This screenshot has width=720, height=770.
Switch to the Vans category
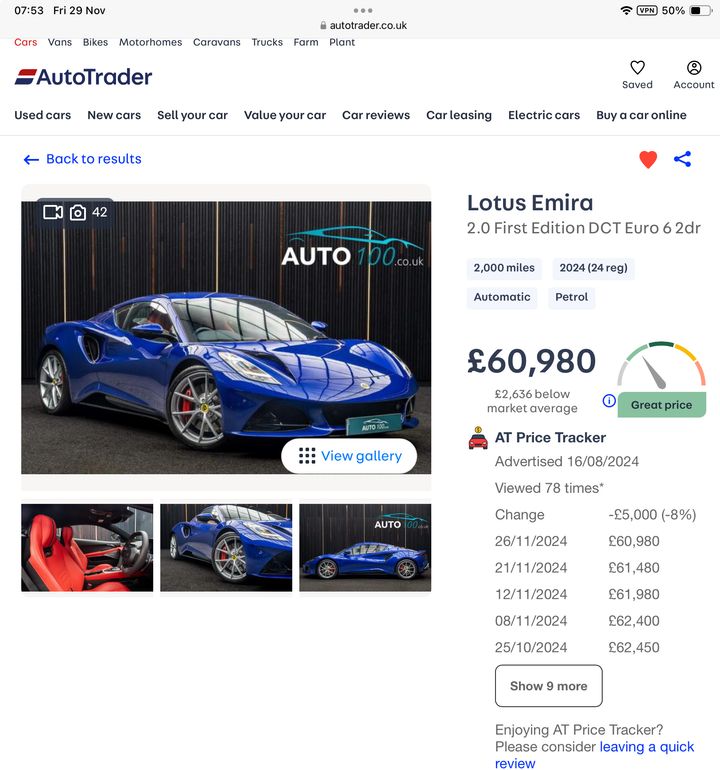tap(60, 42)
